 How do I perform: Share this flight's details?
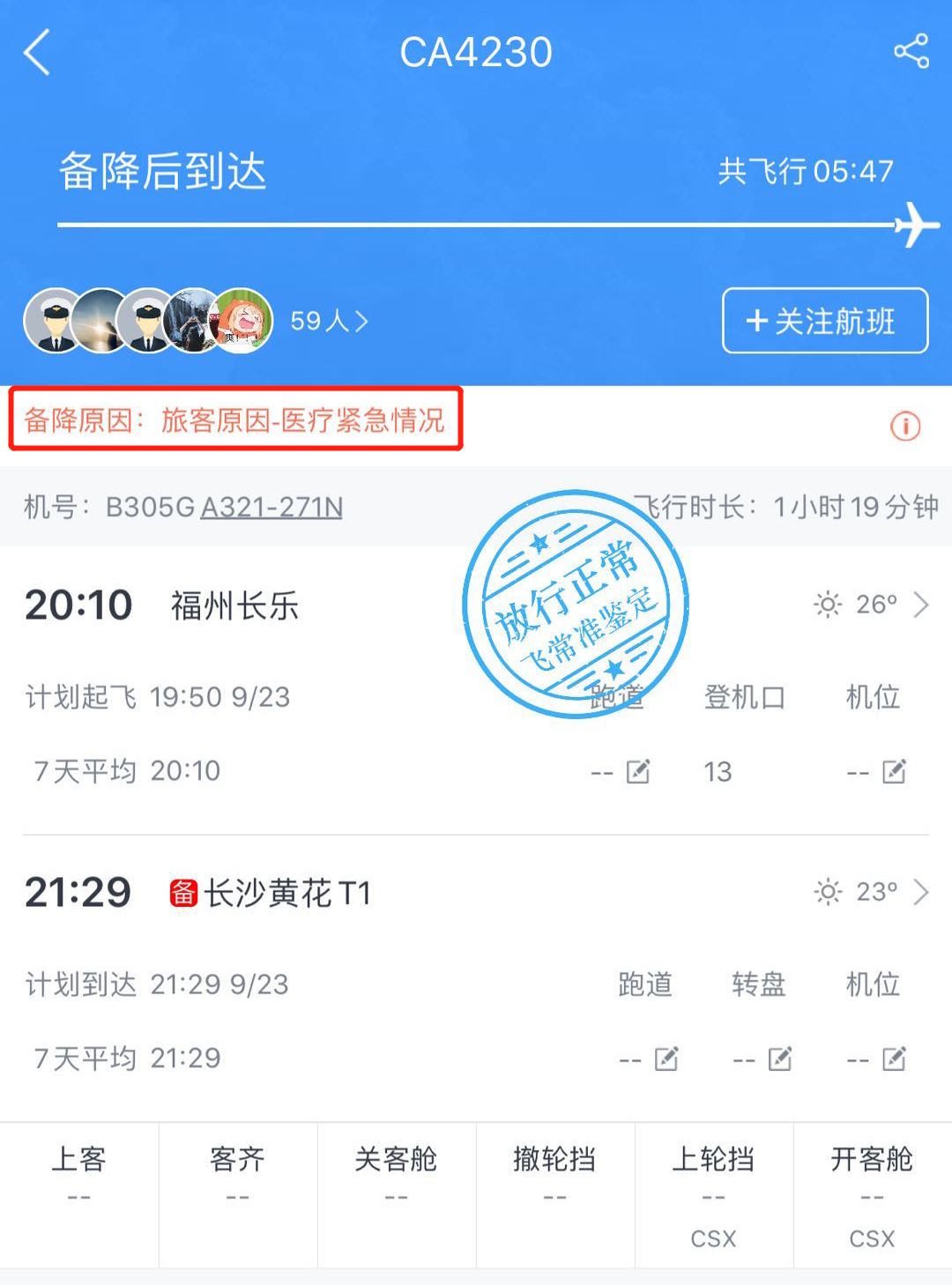[x=911, y=51]
